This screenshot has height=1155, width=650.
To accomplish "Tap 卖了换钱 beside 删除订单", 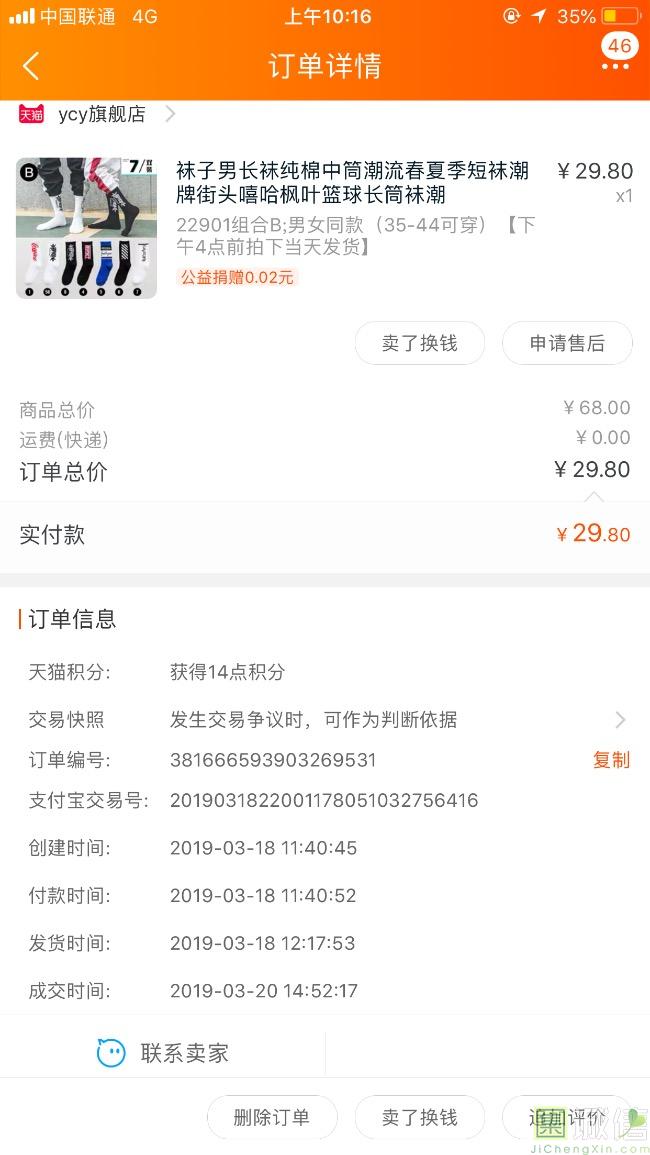I will point(420,1117).
